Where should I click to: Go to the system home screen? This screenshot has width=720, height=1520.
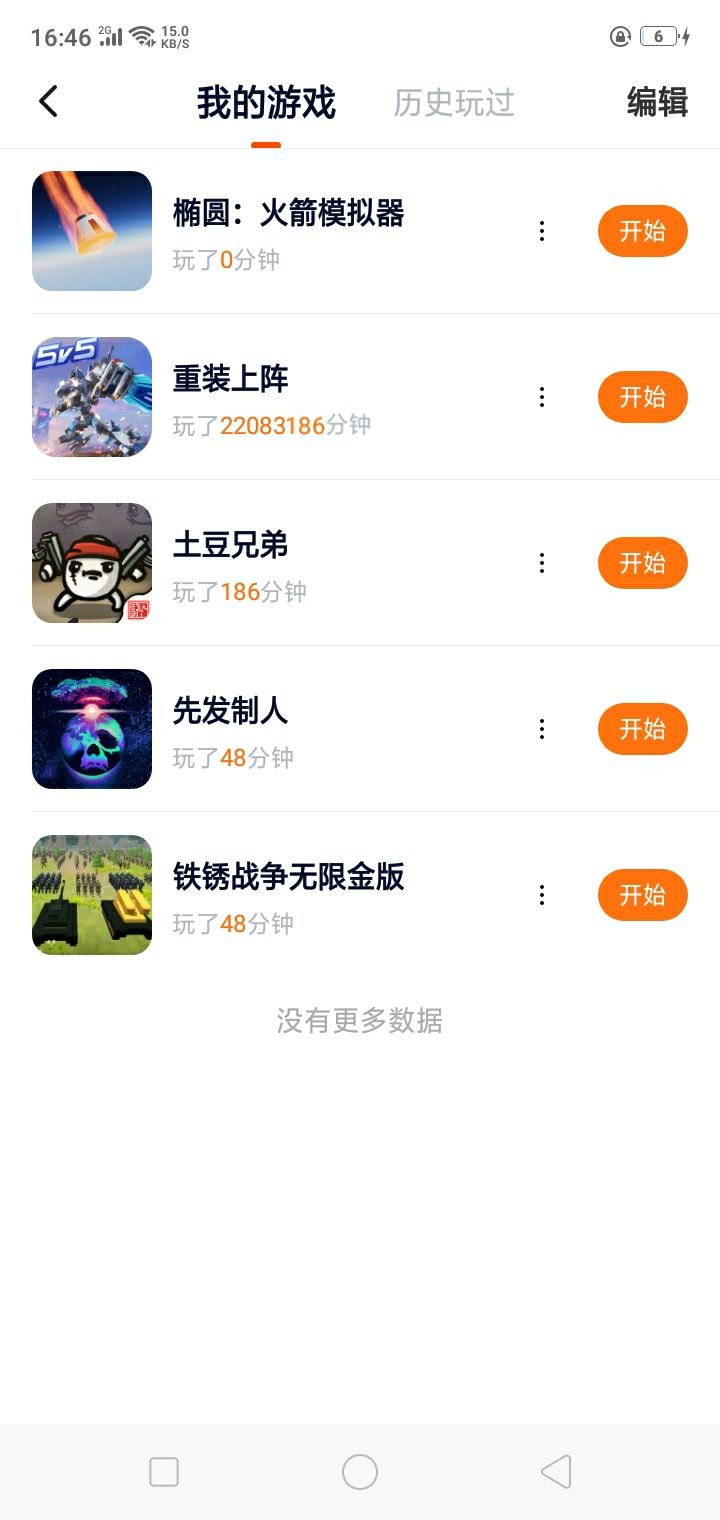point(360,1472)
